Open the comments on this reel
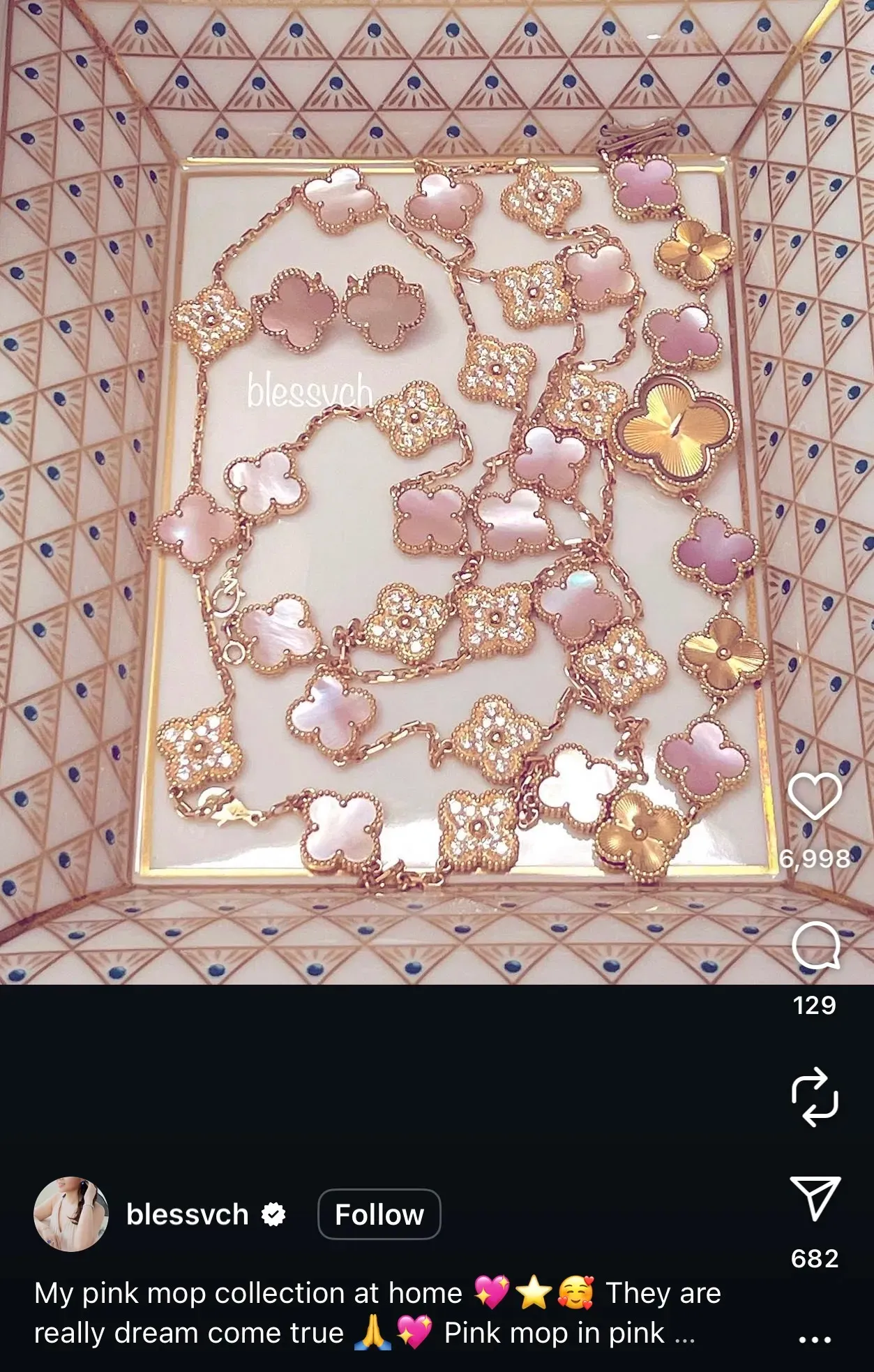This screenshot has width=874, height=1372. pyautogui.click(x=815, y=946)
